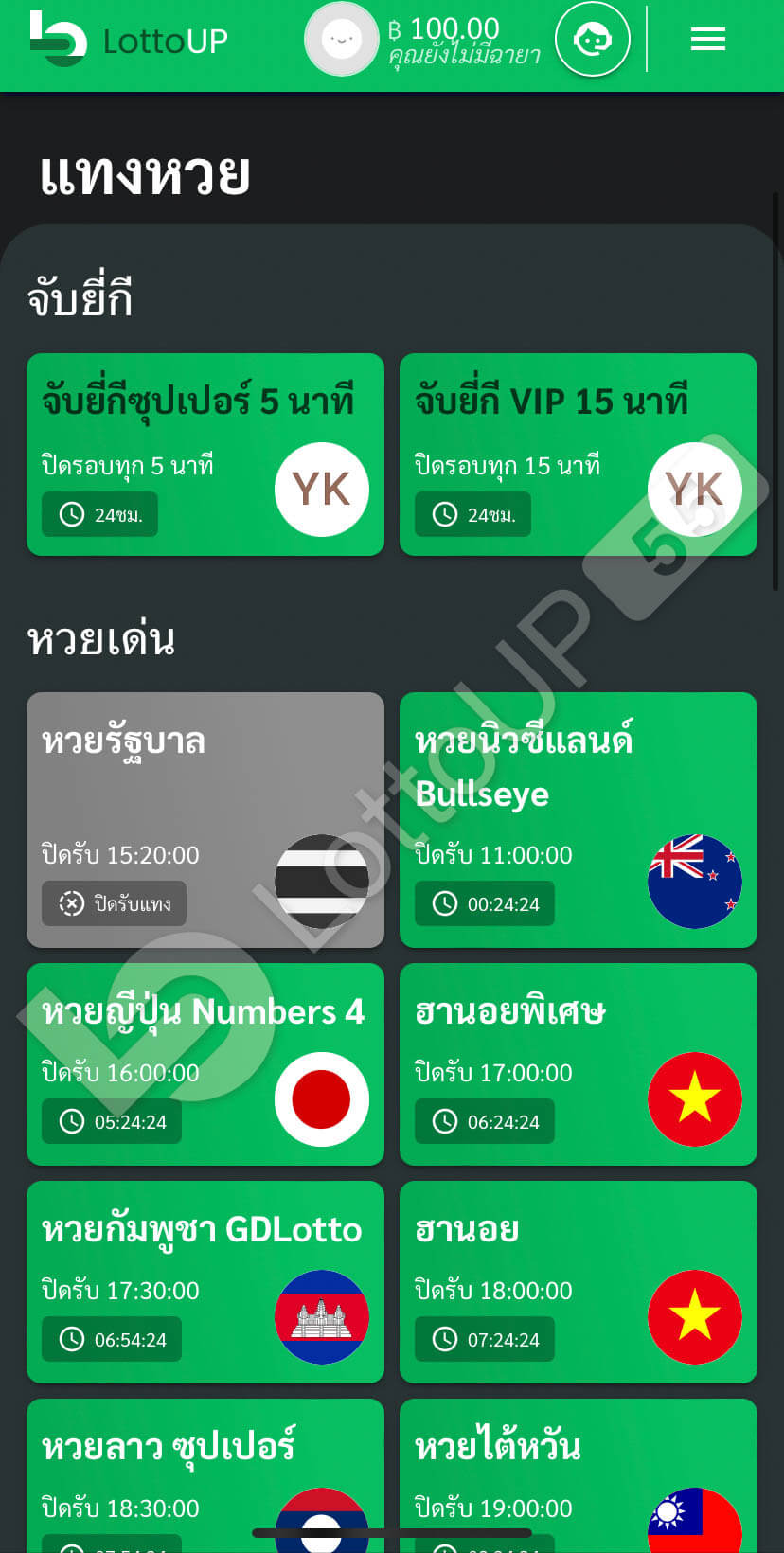Viewport: 784px width, 1553px height.
Task: Open ฮานอย card closing at 18:00:00
Action: 578,1281
